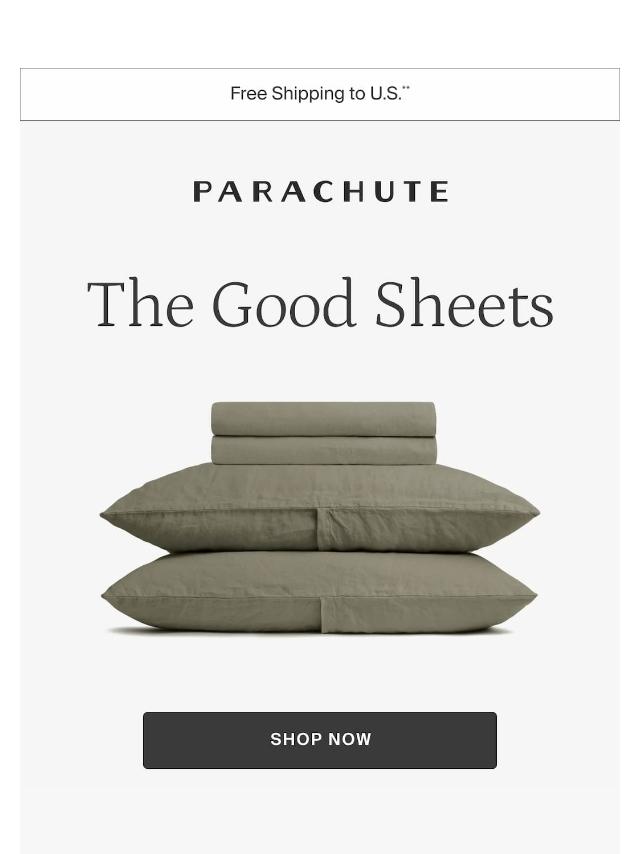Open the Free Shipping to U.S. banner
The height and width of the screenshot is (854, 640).
320,94
